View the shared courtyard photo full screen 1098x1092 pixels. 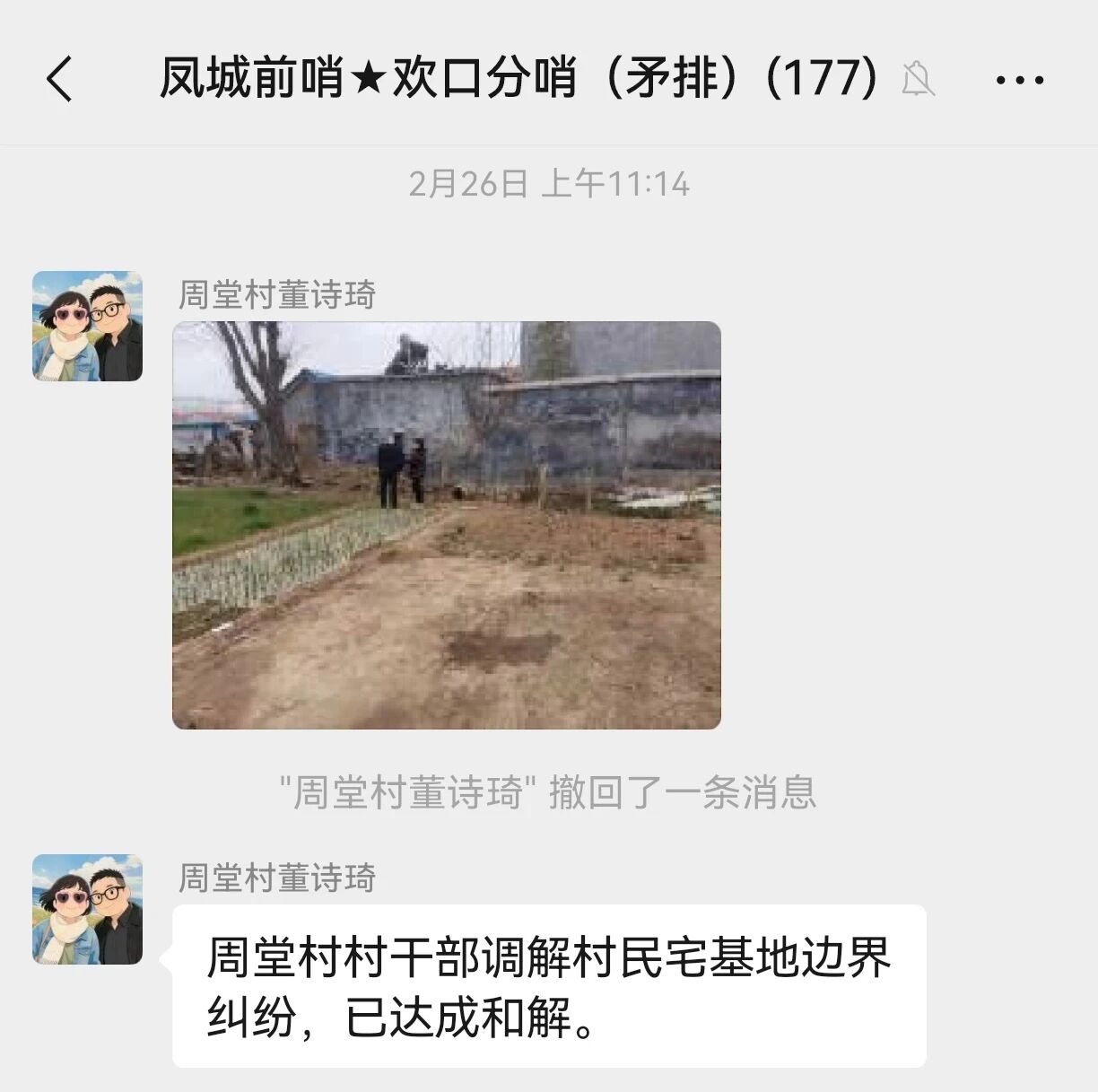click(447, 525)
